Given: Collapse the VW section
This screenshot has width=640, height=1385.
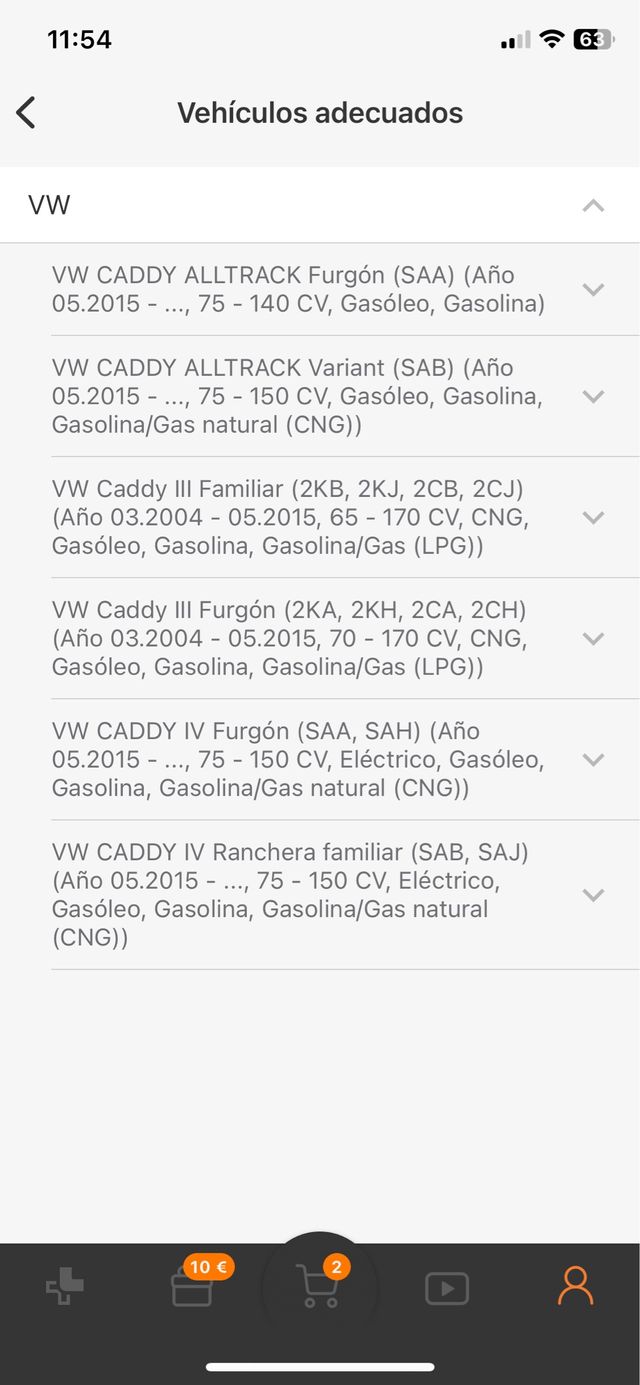Looking at the screenshot, I should click(x=593, y=205).
